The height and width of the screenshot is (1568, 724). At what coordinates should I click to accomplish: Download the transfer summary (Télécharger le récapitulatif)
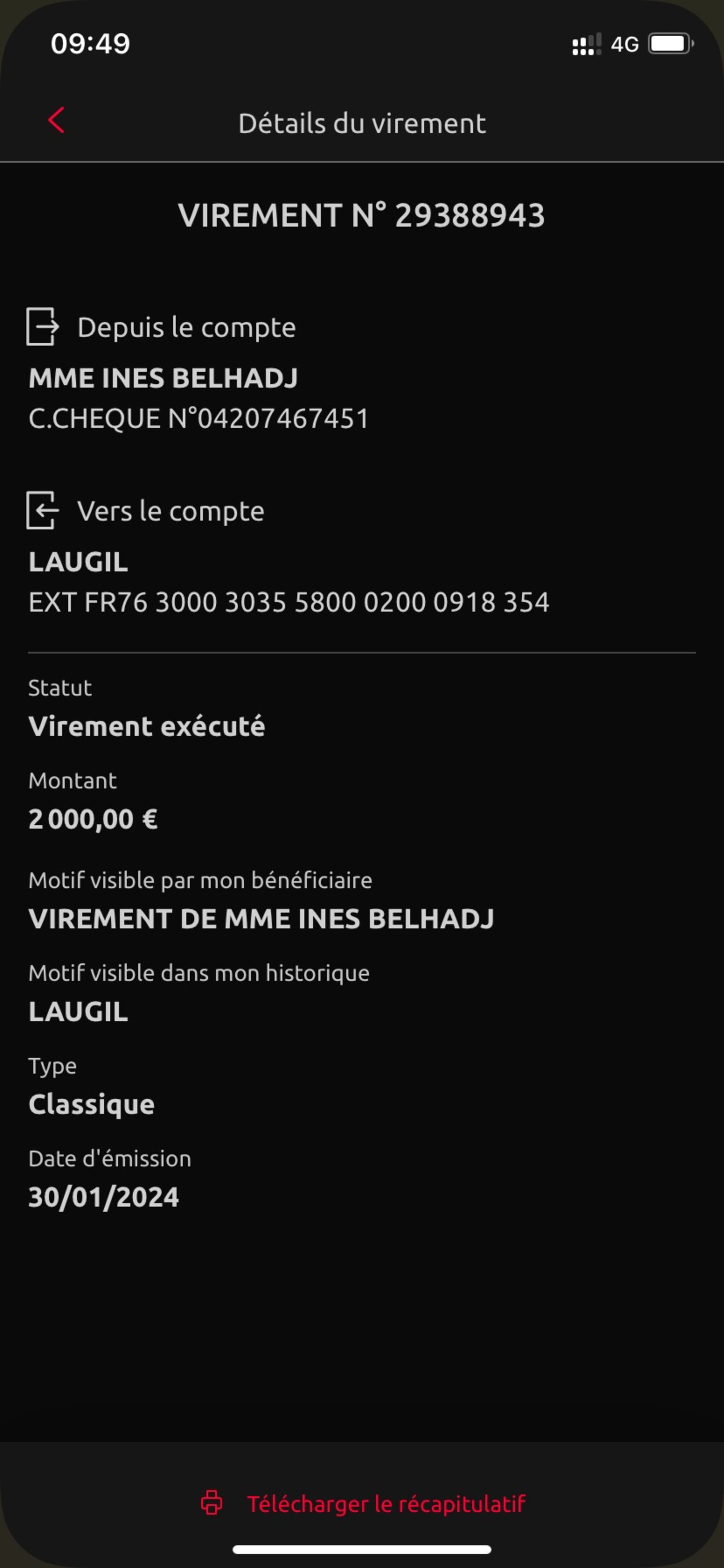[x=364, y=1504]
